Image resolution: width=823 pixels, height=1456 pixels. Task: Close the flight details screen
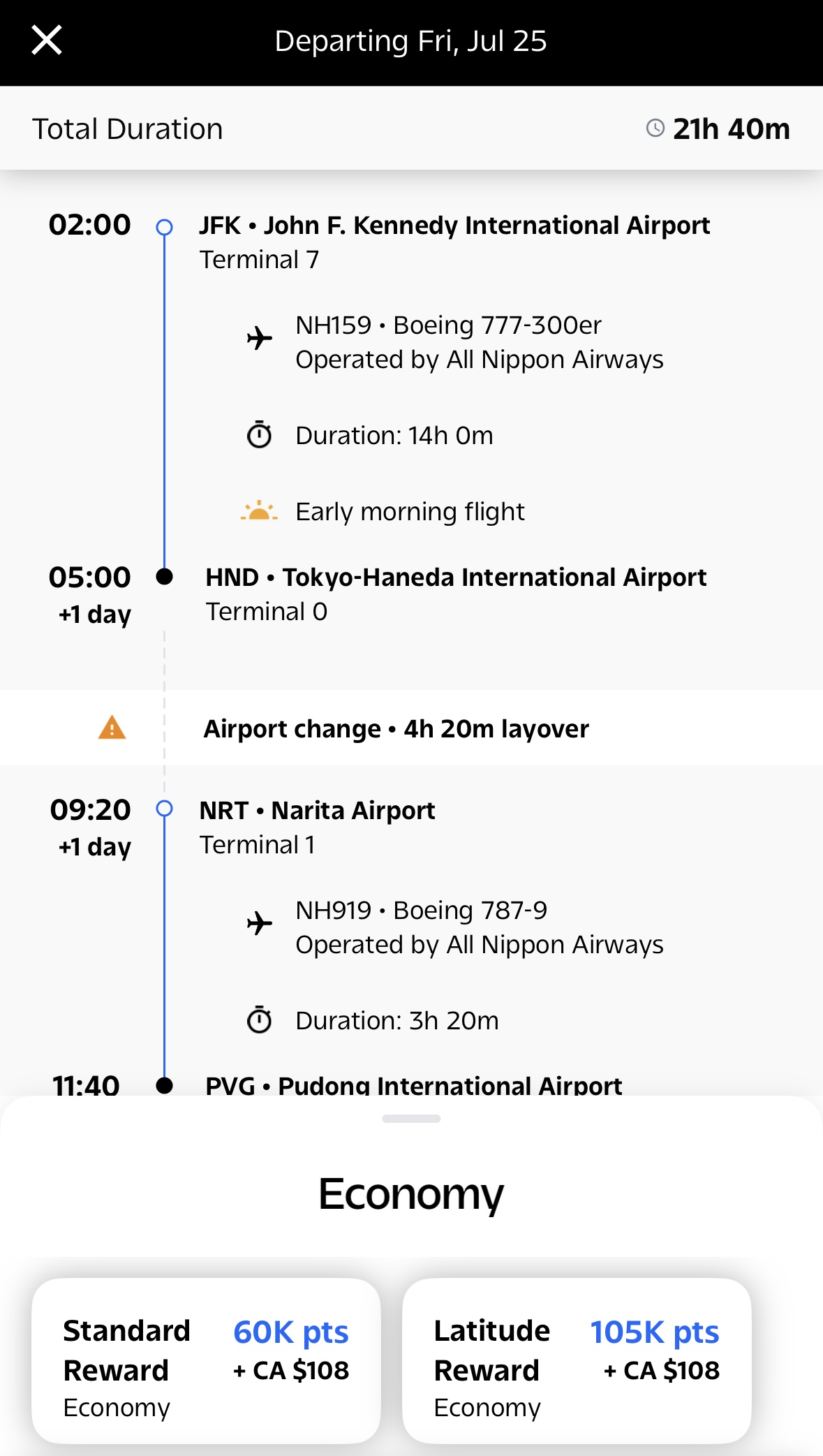click(47, 41)
